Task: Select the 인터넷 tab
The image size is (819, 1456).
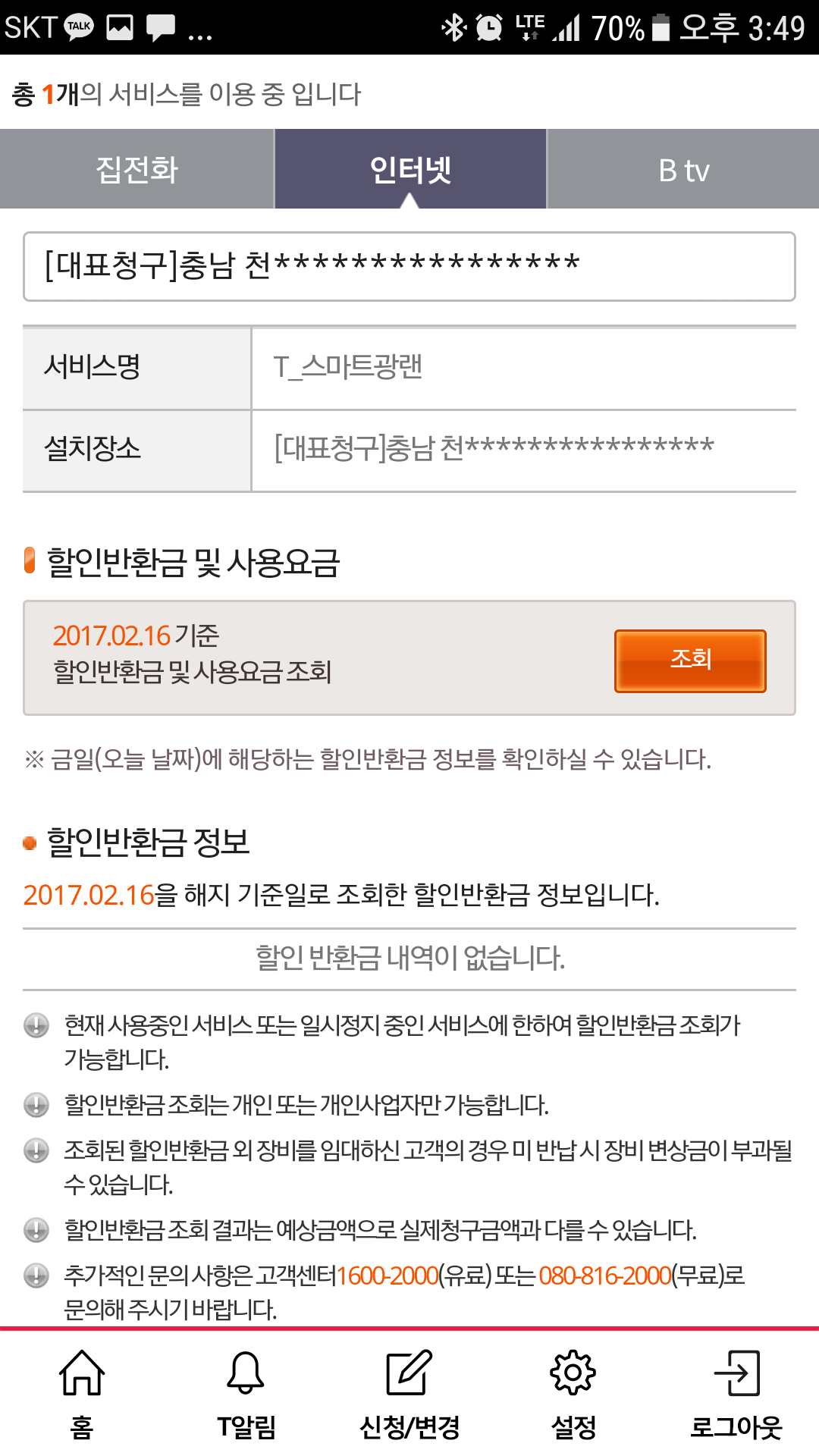Action: tap(410, 169)
